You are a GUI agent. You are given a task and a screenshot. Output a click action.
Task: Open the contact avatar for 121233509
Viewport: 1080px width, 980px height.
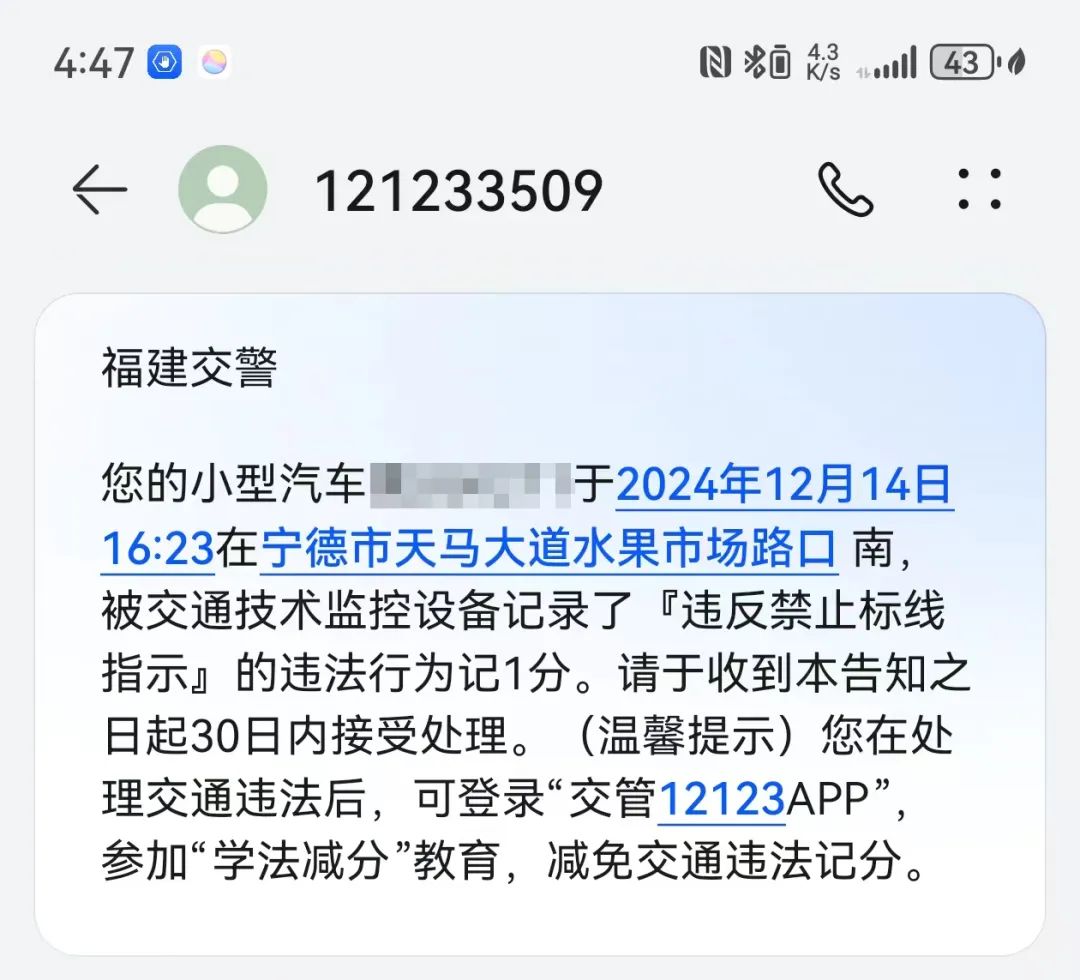click(x=222, y=190)
